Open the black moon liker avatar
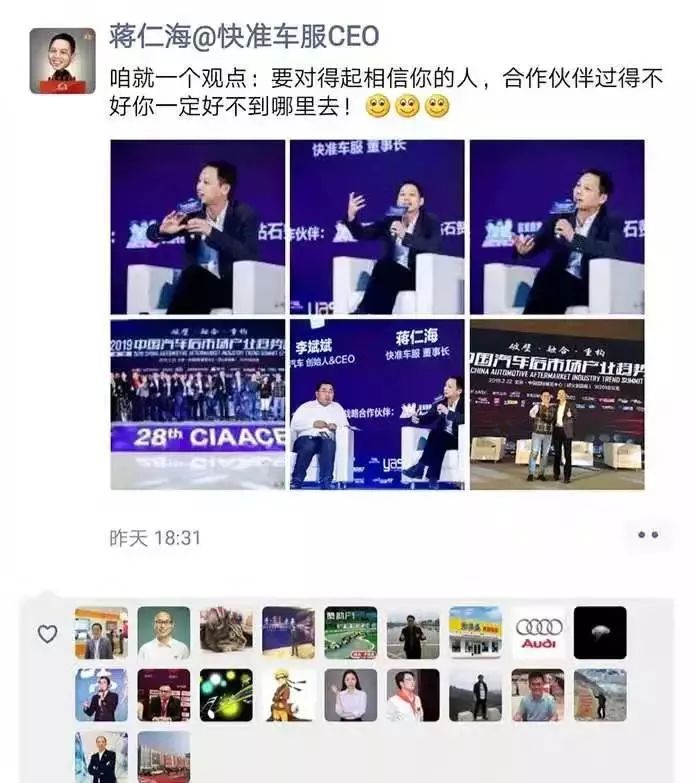The image size is (694, 783). click(x=600, y=633)
